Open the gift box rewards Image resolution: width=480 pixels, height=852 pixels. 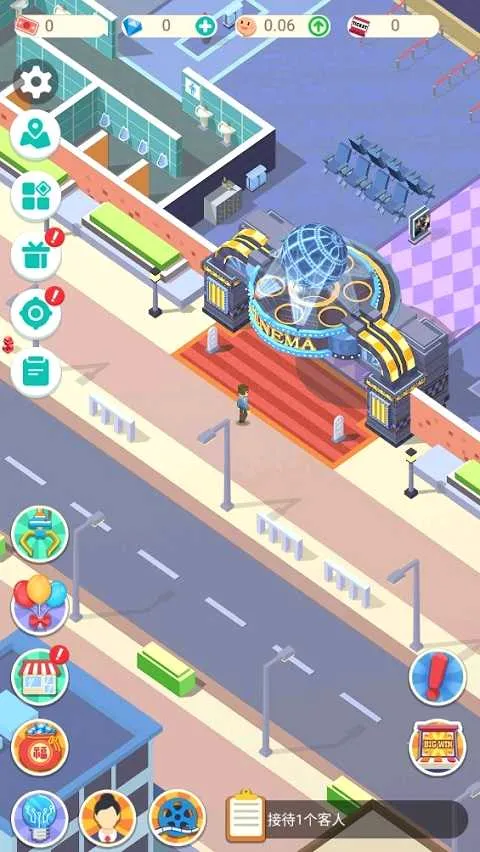(x=35, y=256)
